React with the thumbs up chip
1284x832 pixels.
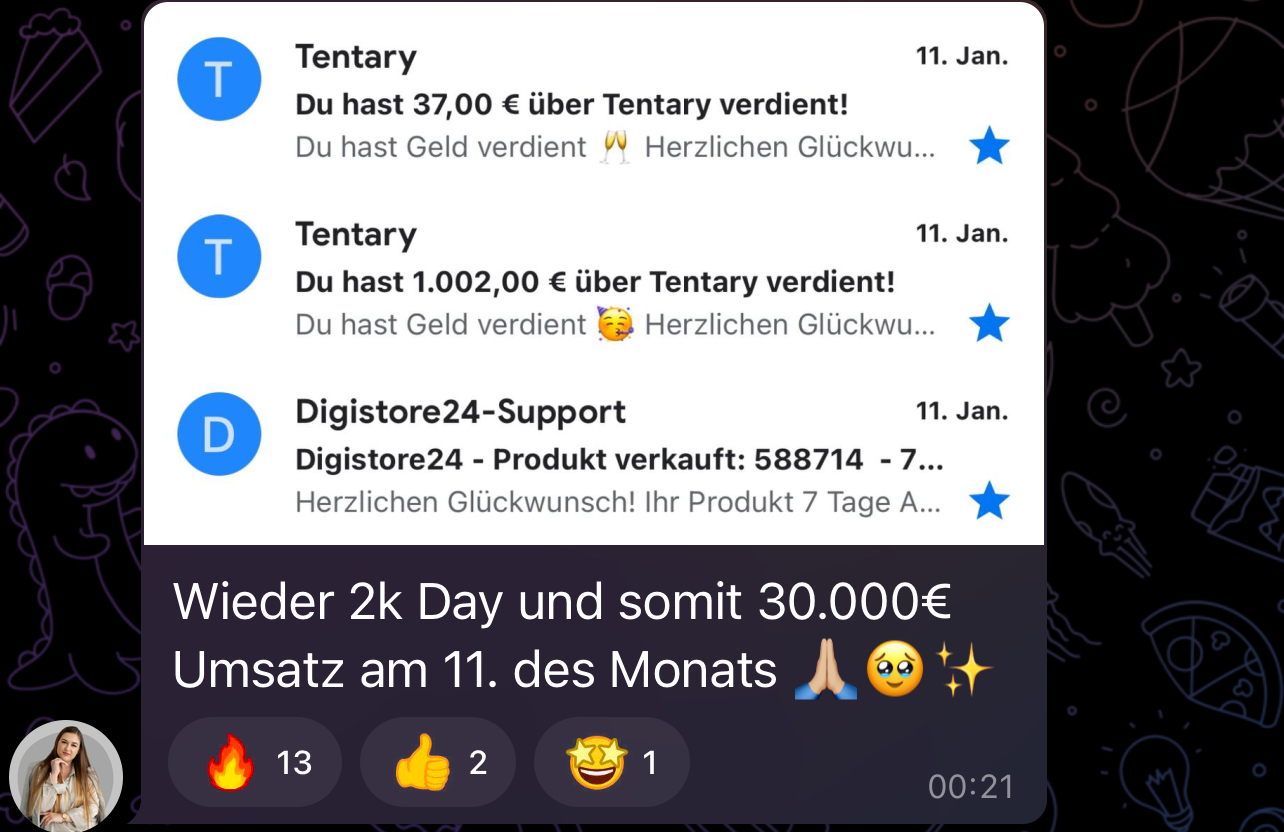438,763
